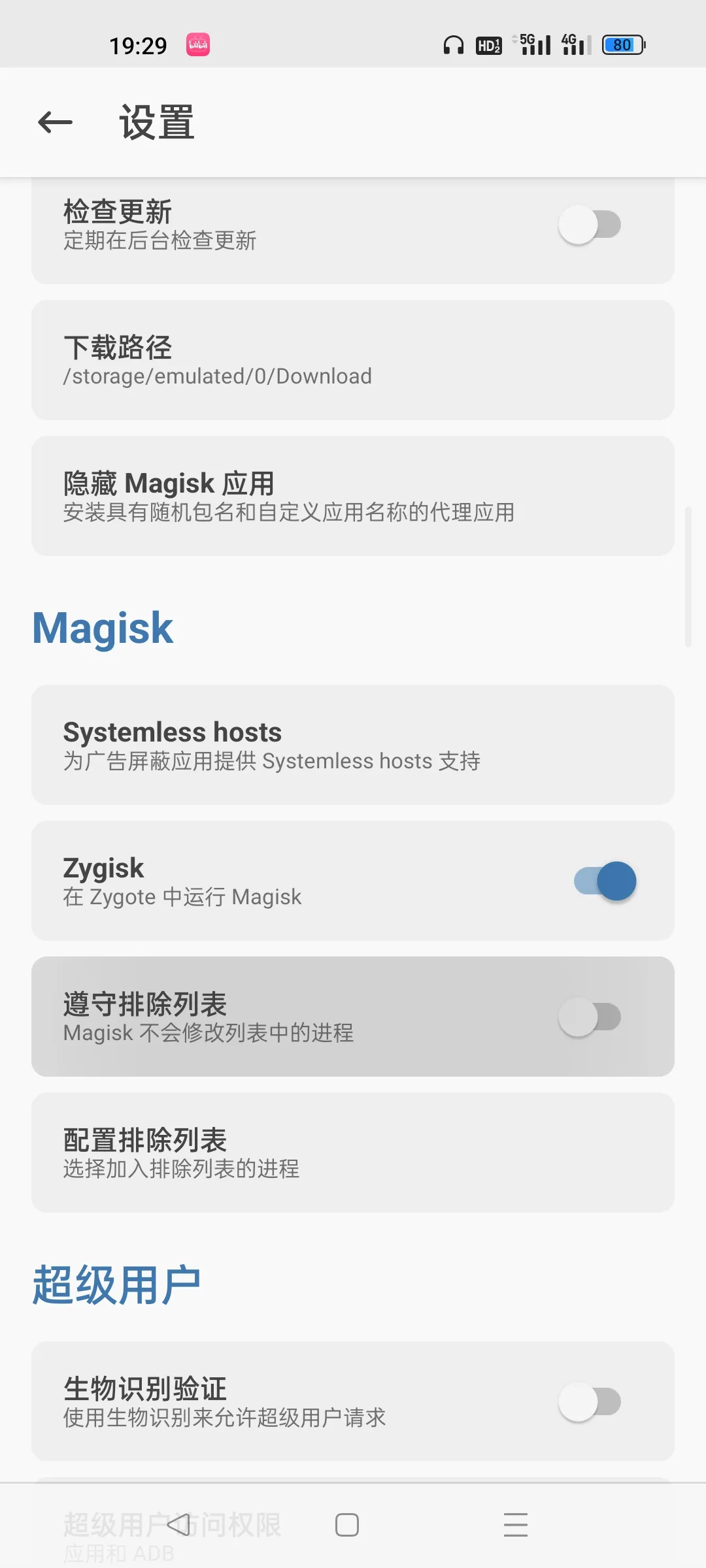Viewport: 706px width, 1568px height.
Task: Go back using the arrow beside 设置
Action: click(55, 122)
